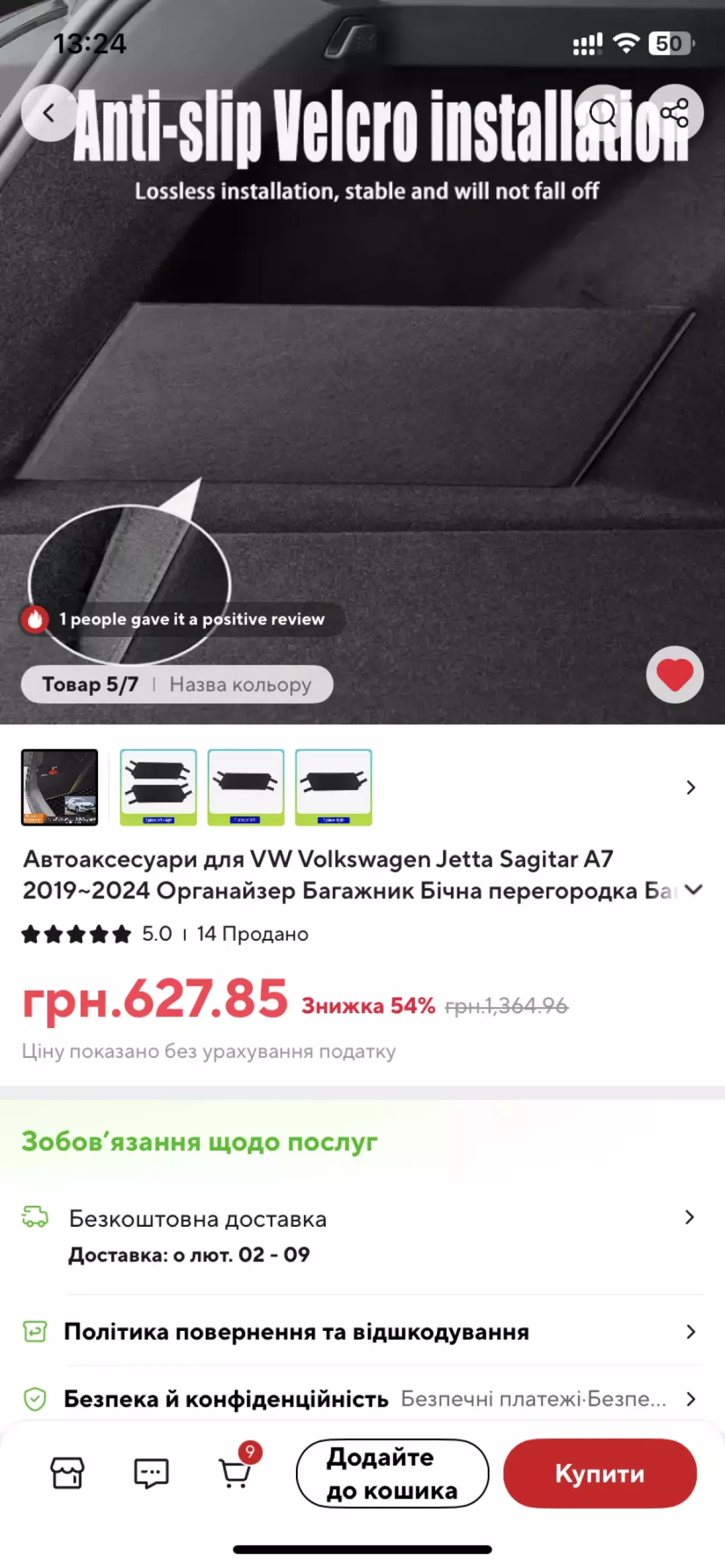Tap Додайте до кошика button
The width and height of the screenshot is (725, 1568).
392,1473
